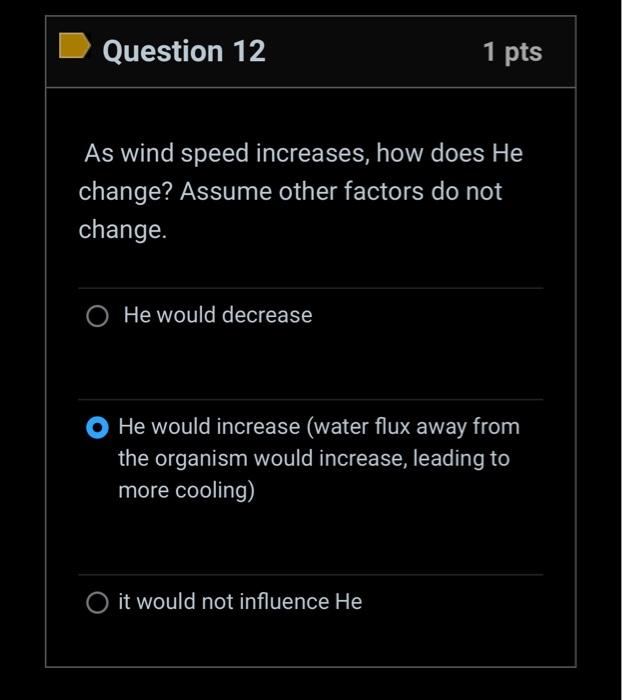Screen dimensions: 622x700
Task: Flag Question 12 for review
Action: pos(74,46)
